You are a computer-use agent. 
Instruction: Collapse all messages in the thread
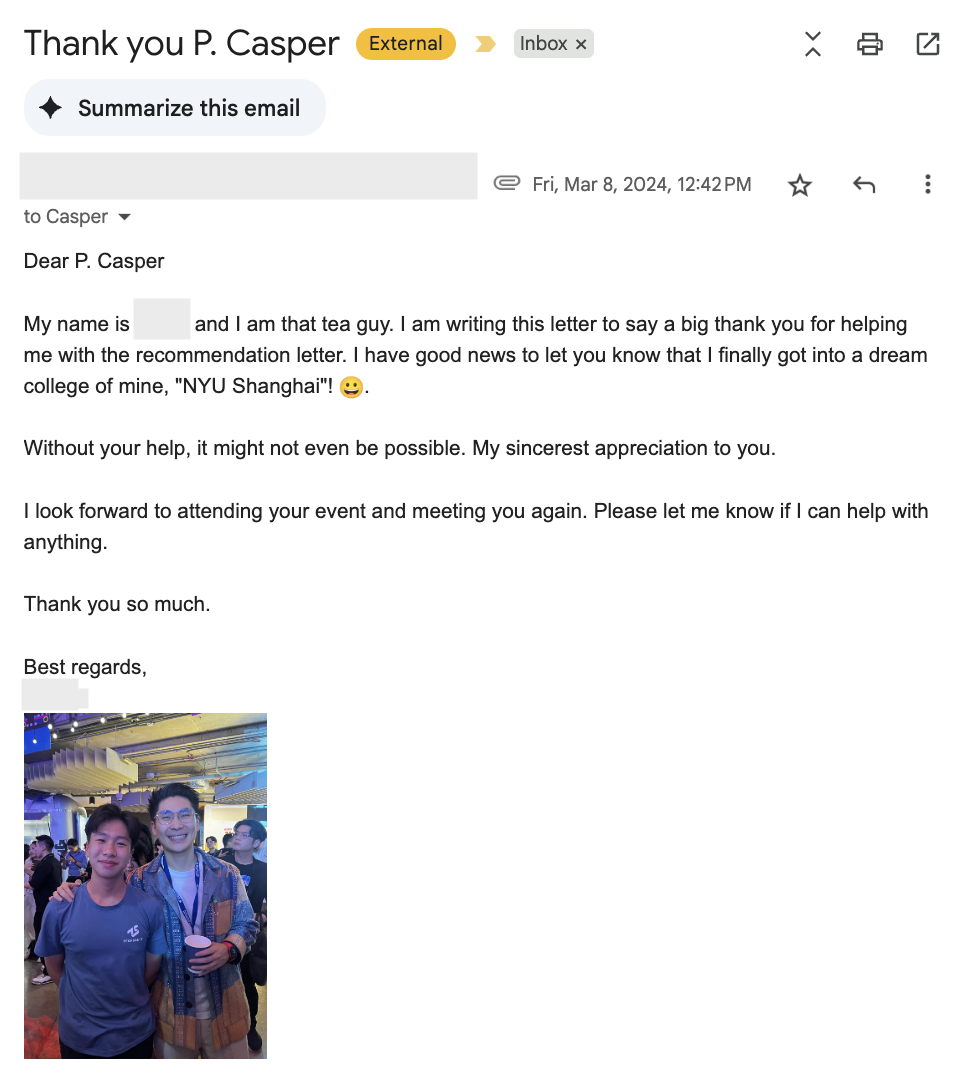coord(813,44)
